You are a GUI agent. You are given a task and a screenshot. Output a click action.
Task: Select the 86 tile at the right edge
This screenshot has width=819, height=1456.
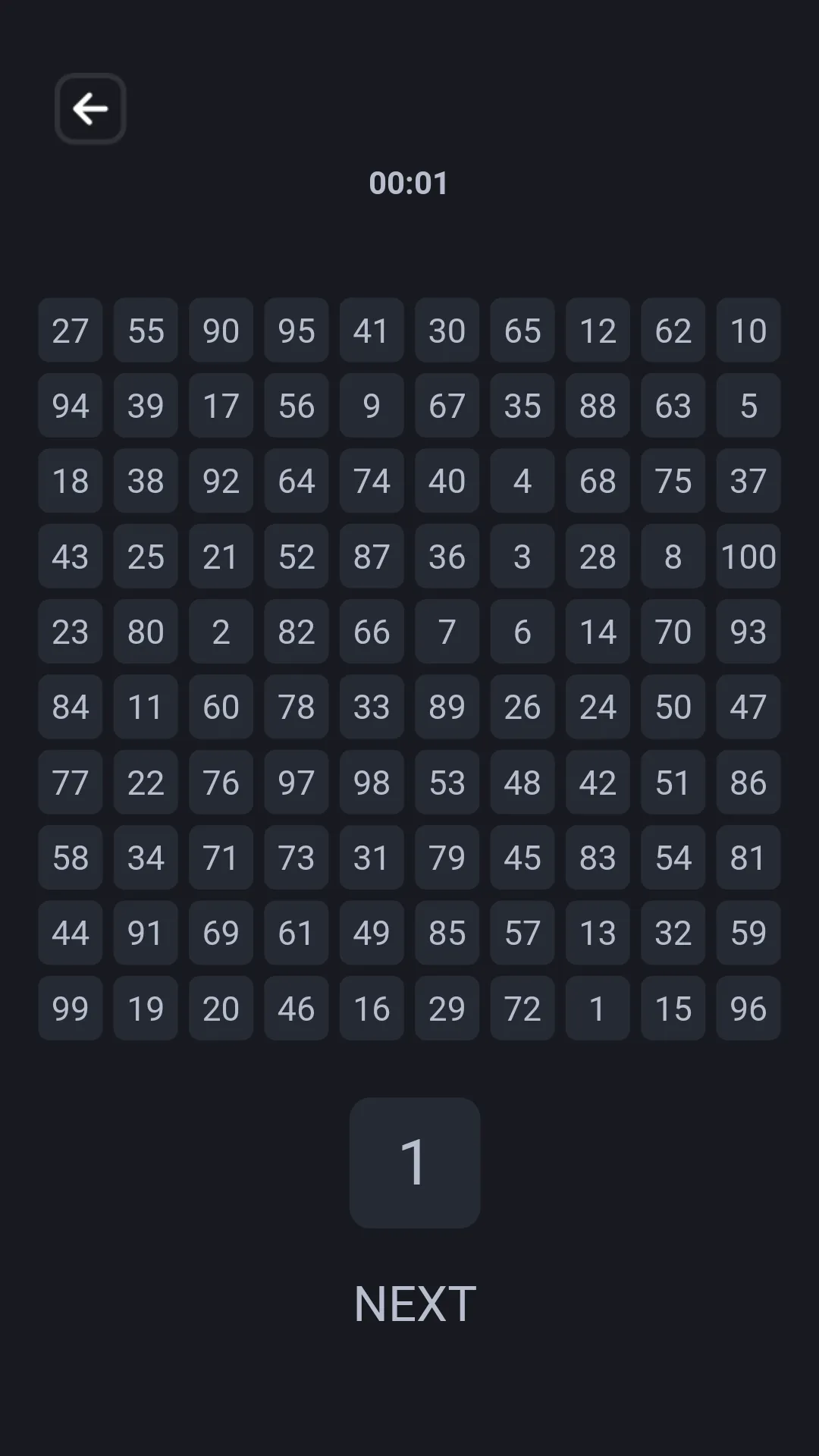748,782
